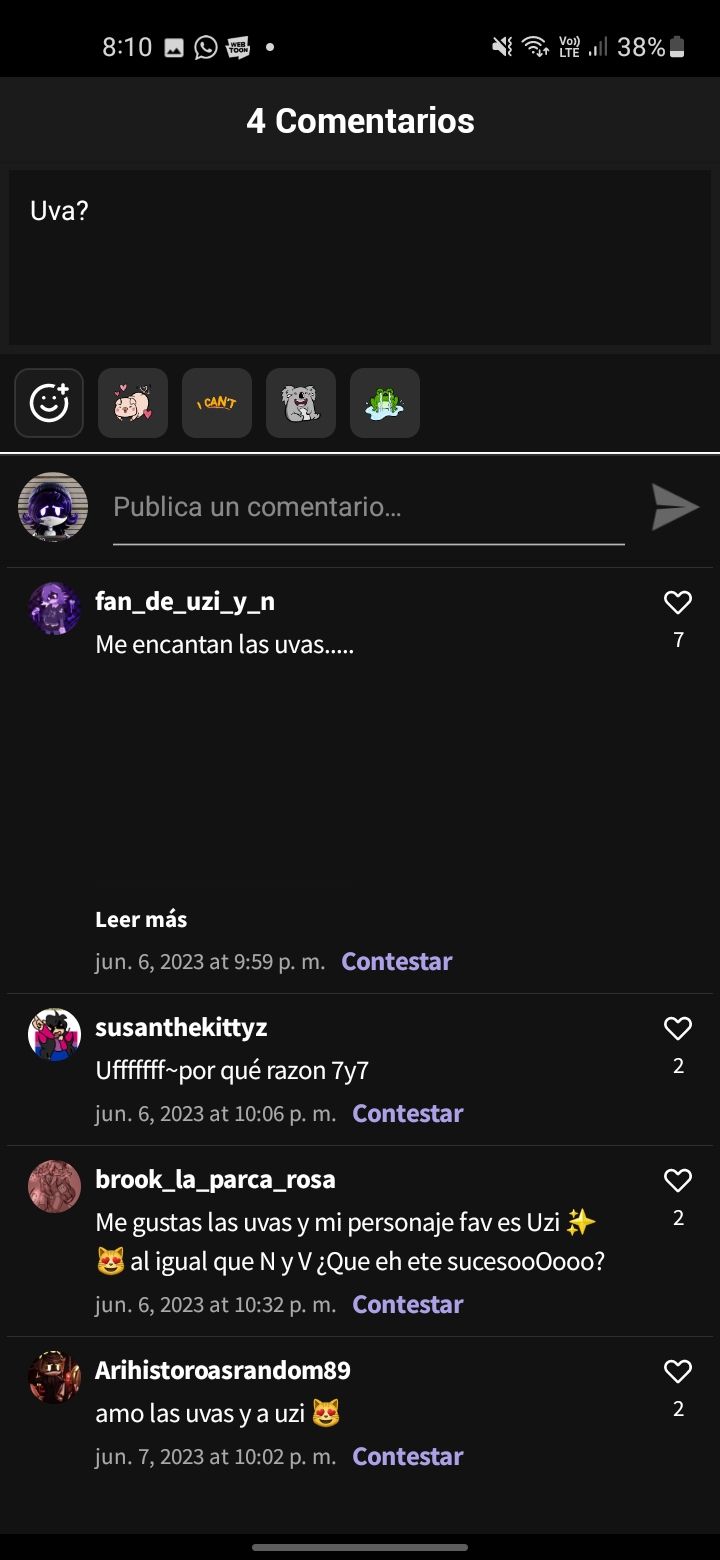This screenshot has width=720, height=1560.
Task: Like brook_la_parca_rosa's comment
Action: point(678,1181)
